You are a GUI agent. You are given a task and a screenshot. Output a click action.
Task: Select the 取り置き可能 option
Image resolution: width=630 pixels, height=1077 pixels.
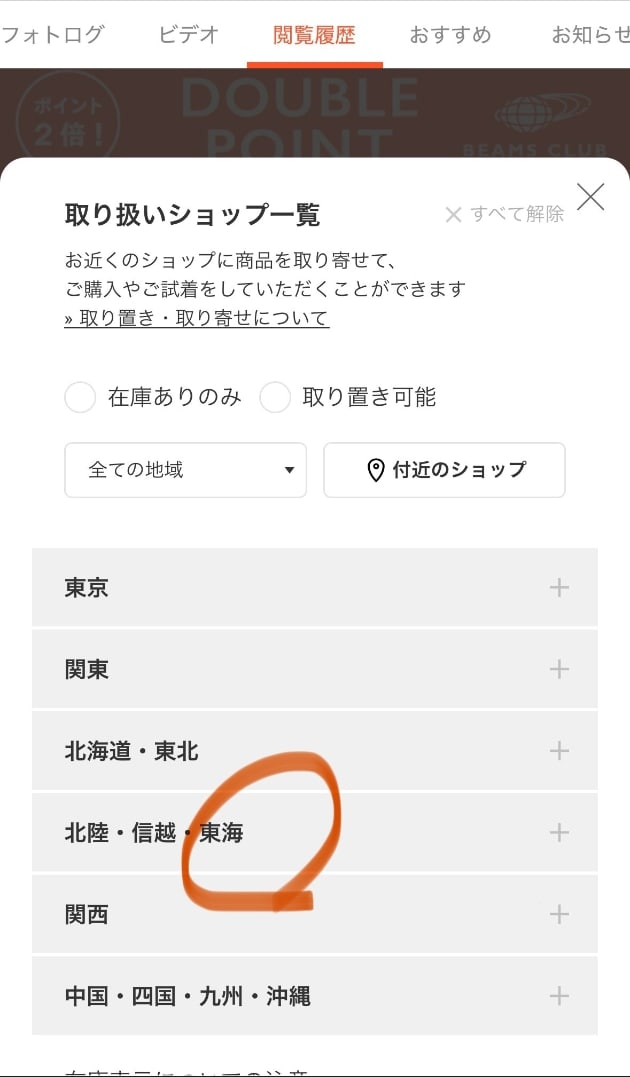(348, 398)
